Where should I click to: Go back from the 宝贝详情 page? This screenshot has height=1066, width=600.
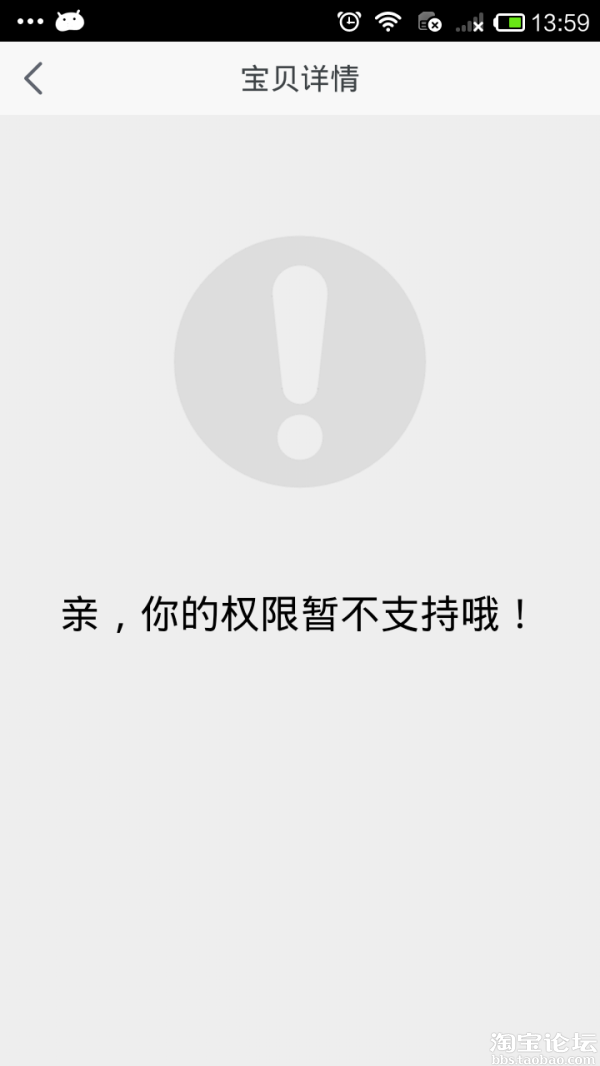(33, 78)
